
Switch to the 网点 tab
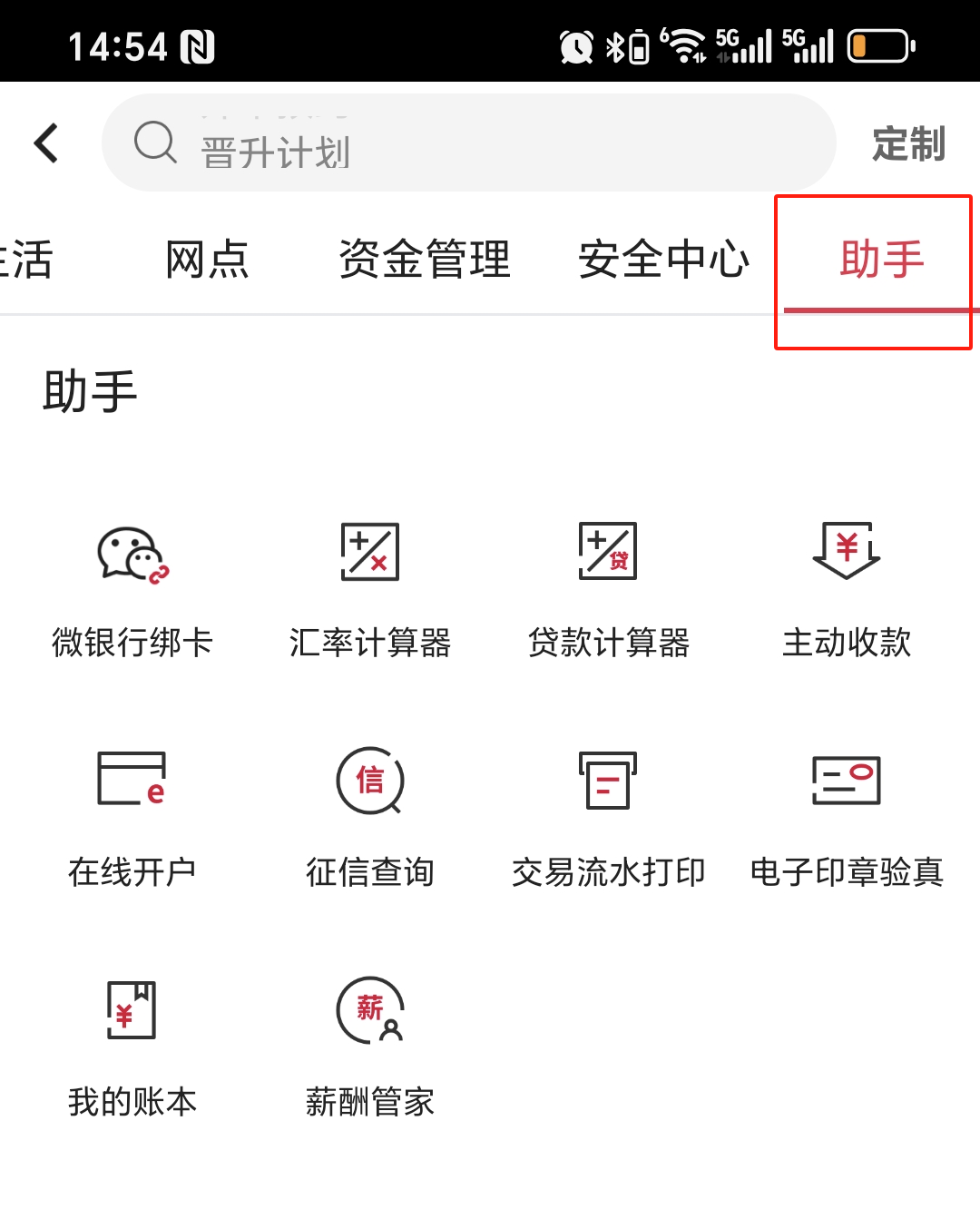point(207,260)
